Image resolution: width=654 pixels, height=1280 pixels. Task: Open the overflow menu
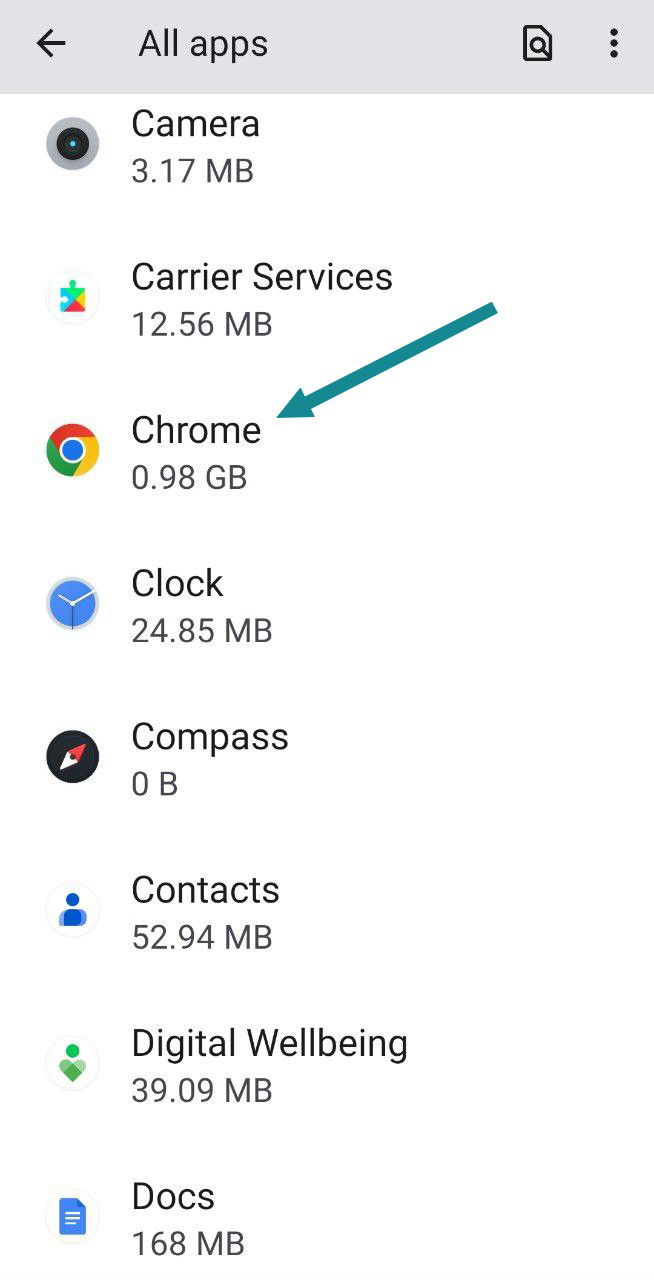pos(613,44)
